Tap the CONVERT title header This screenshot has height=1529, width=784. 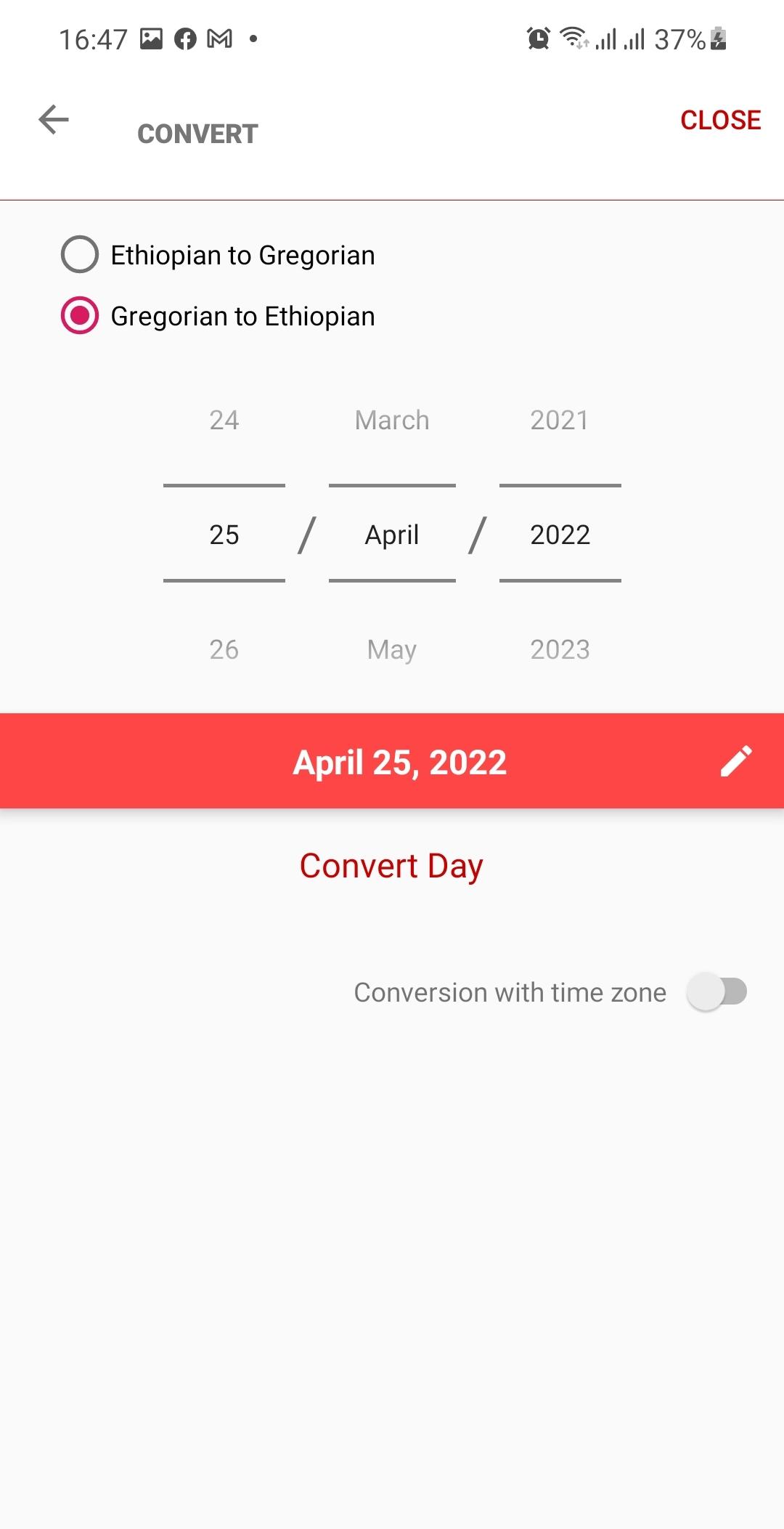(197, 132)
